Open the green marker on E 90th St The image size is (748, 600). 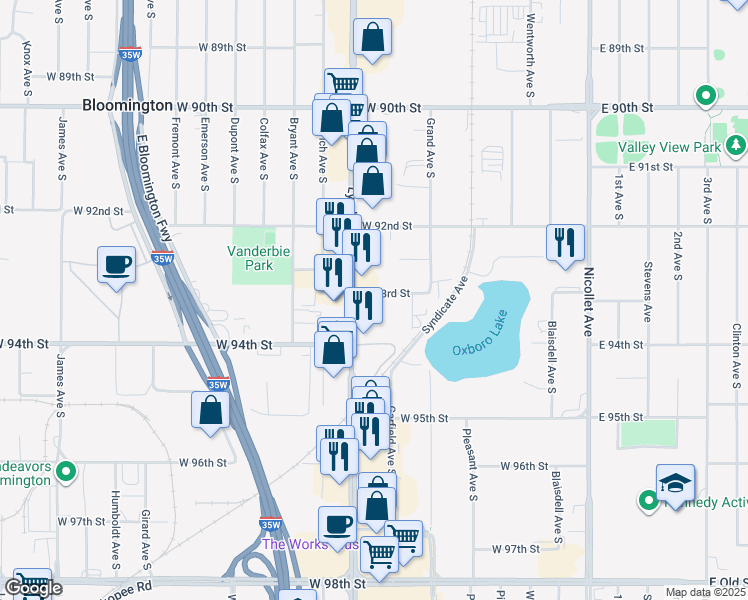click(x=706, y=97)
